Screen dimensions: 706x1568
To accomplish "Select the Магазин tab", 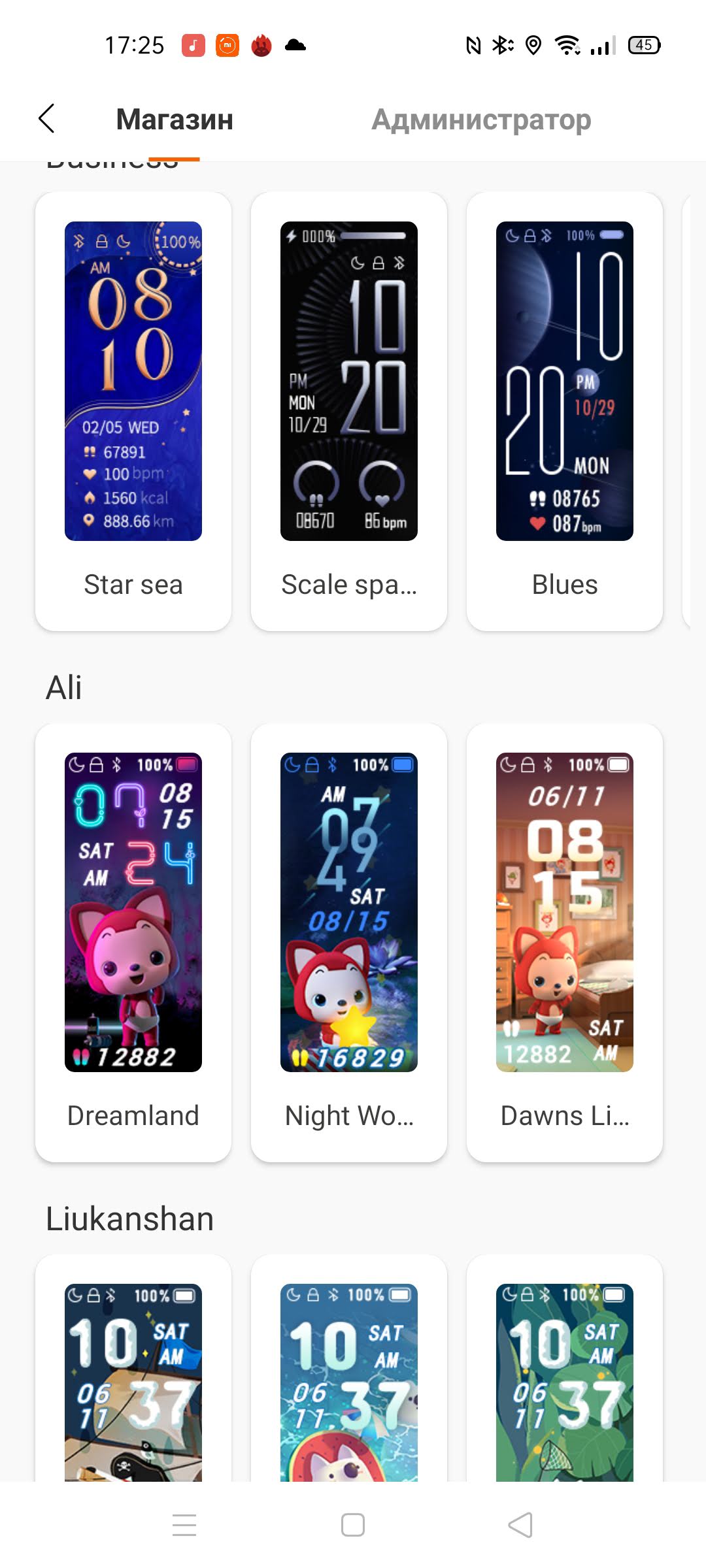I will (x=175, y=120).
